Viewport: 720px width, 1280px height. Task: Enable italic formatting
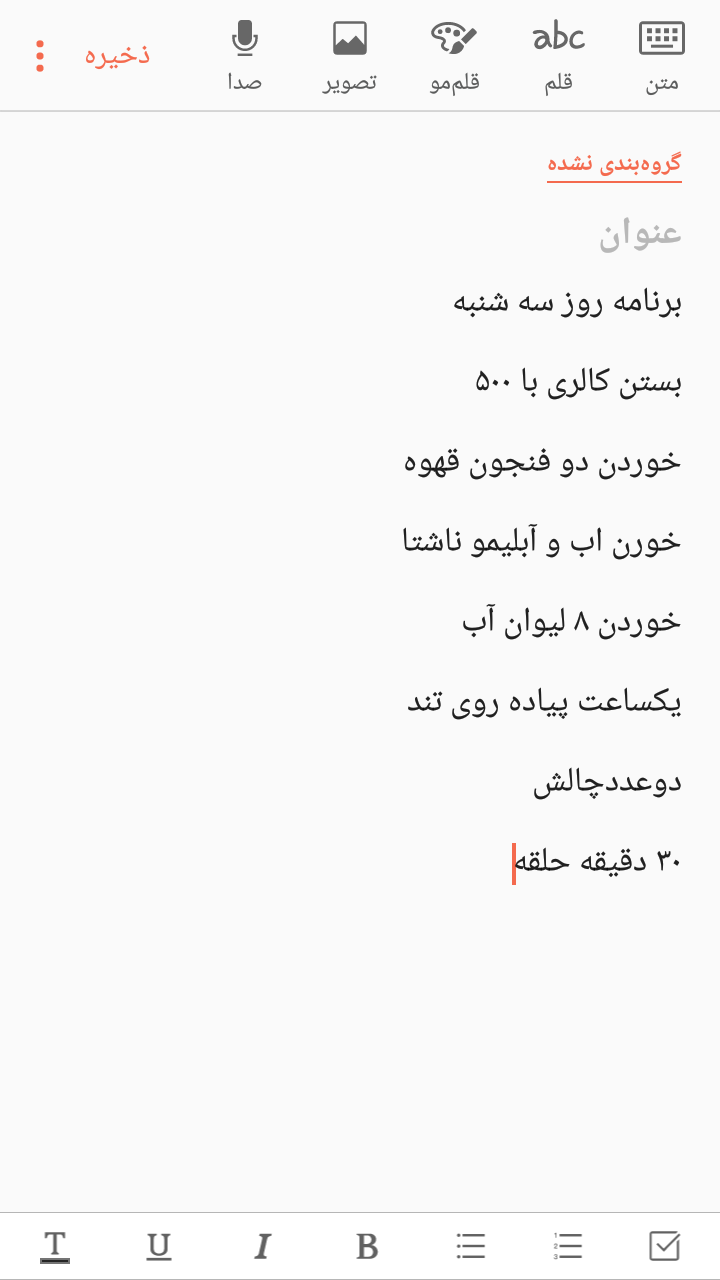pyautogui.click(x=262, y=1246)
